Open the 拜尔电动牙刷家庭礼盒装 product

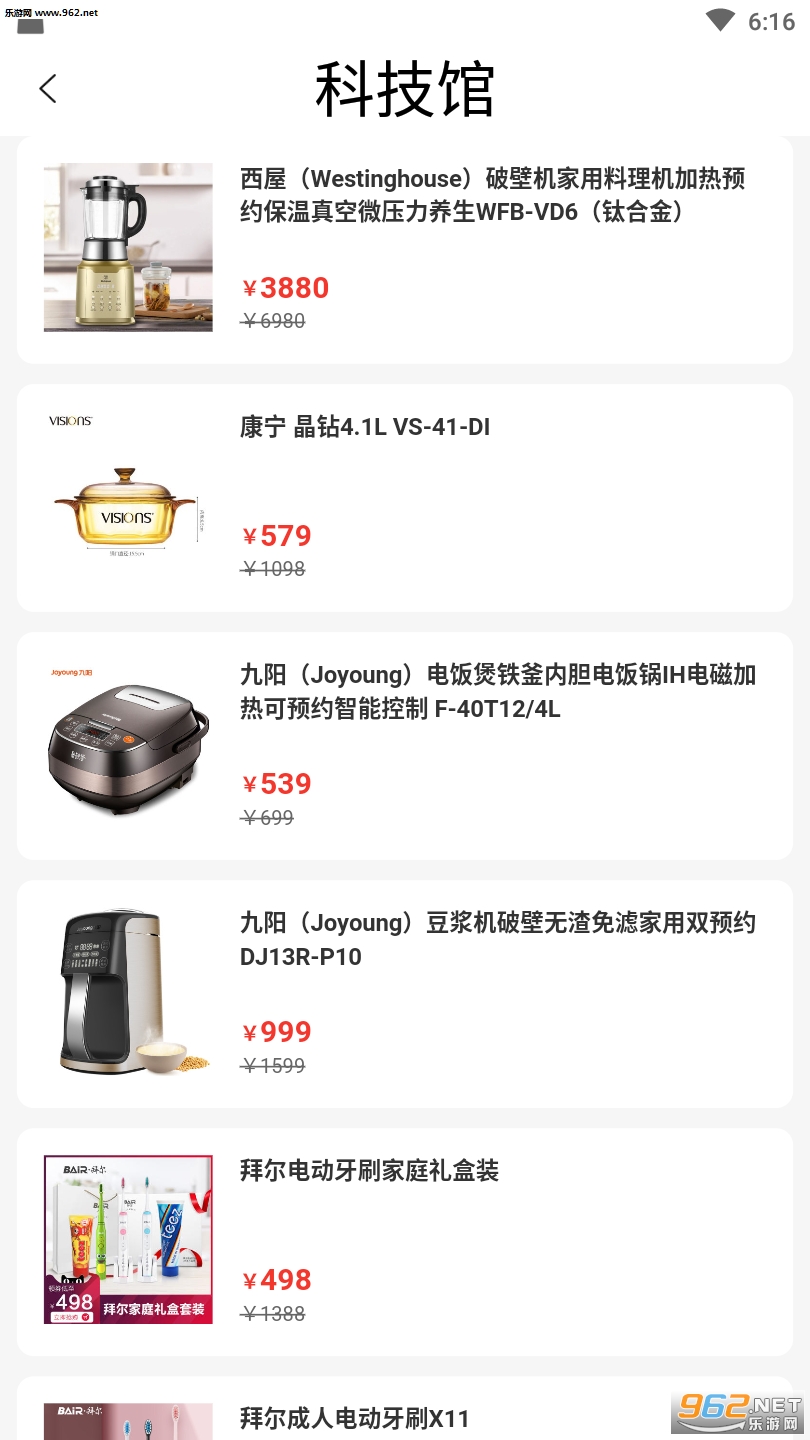point(404,1241)
